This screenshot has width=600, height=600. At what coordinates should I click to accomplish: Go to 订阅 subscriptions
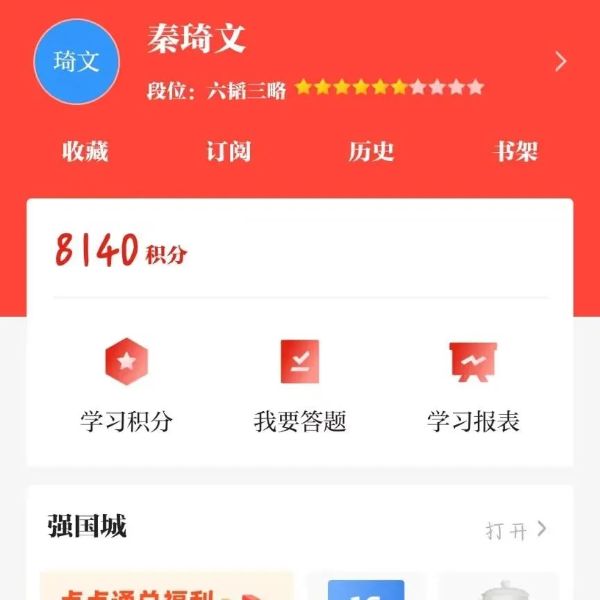coord(228,152)
